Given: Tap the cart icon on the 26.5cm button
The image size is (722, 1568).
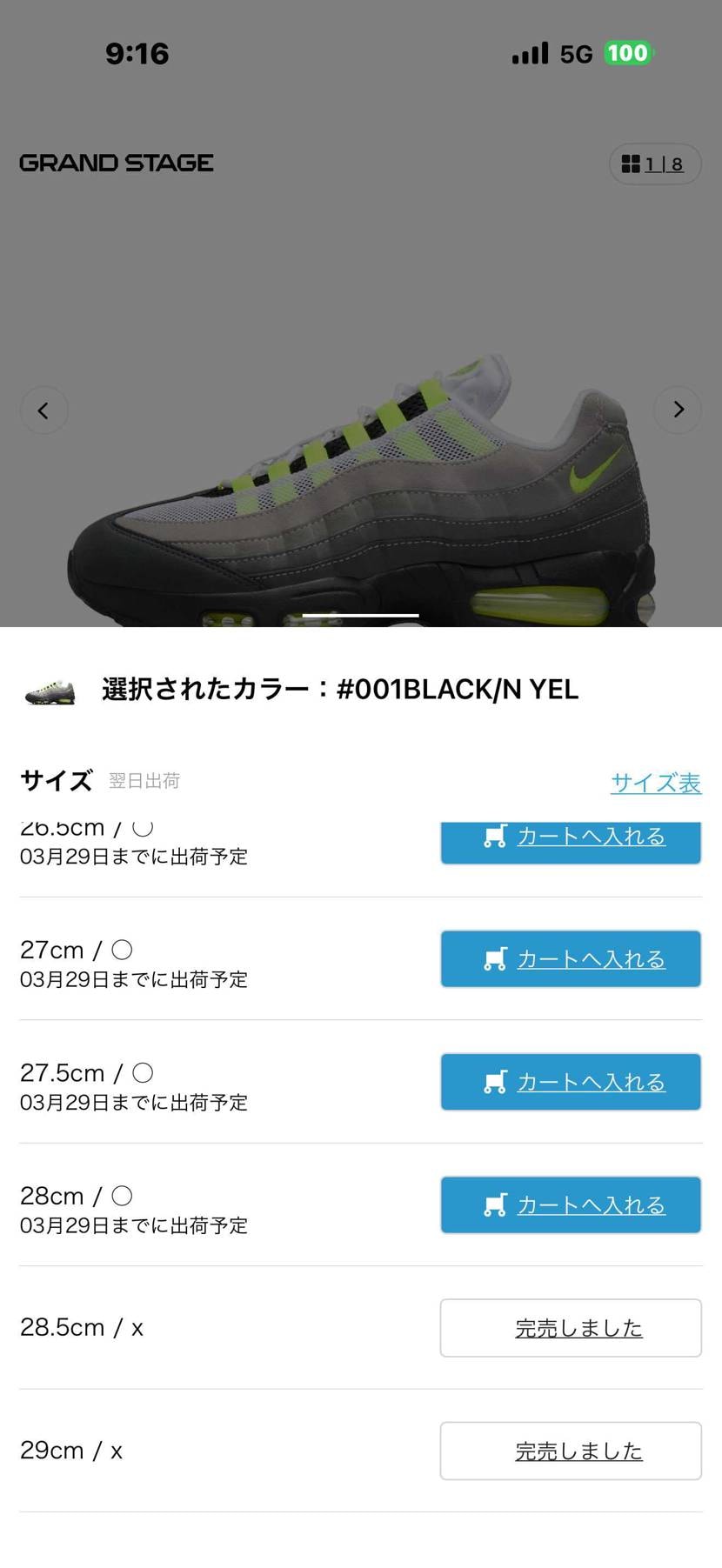Looking at the screenshot, I should 496,837.
